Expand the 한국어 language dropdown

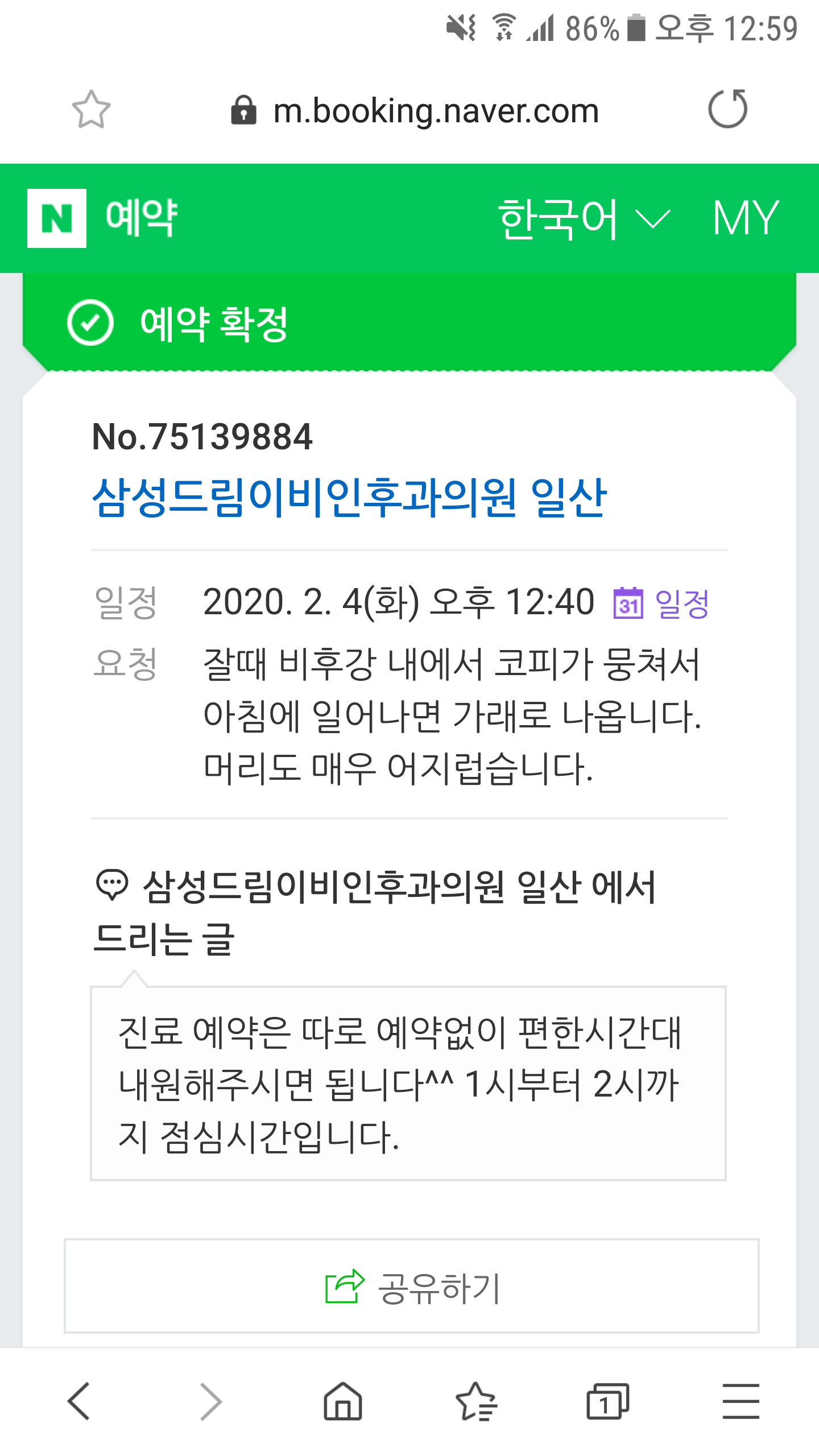(x=585, y=218)
